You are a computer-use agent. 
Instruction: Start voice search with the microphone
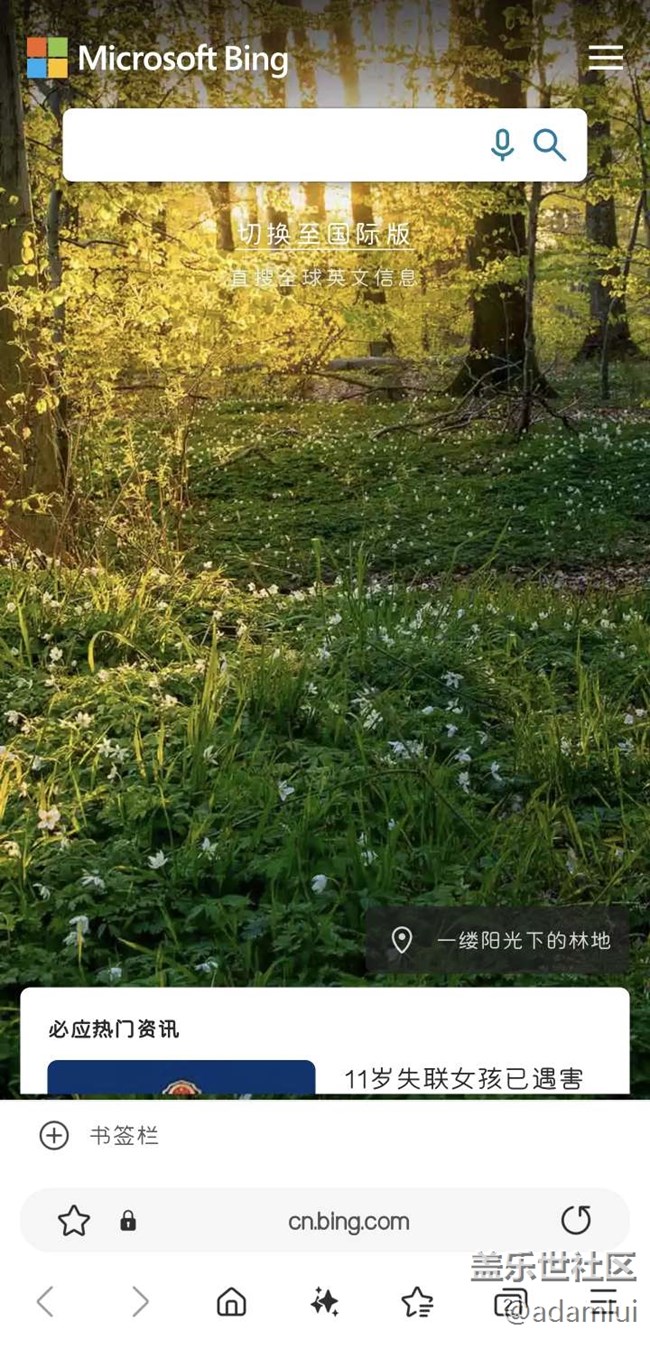click(502, 145)
